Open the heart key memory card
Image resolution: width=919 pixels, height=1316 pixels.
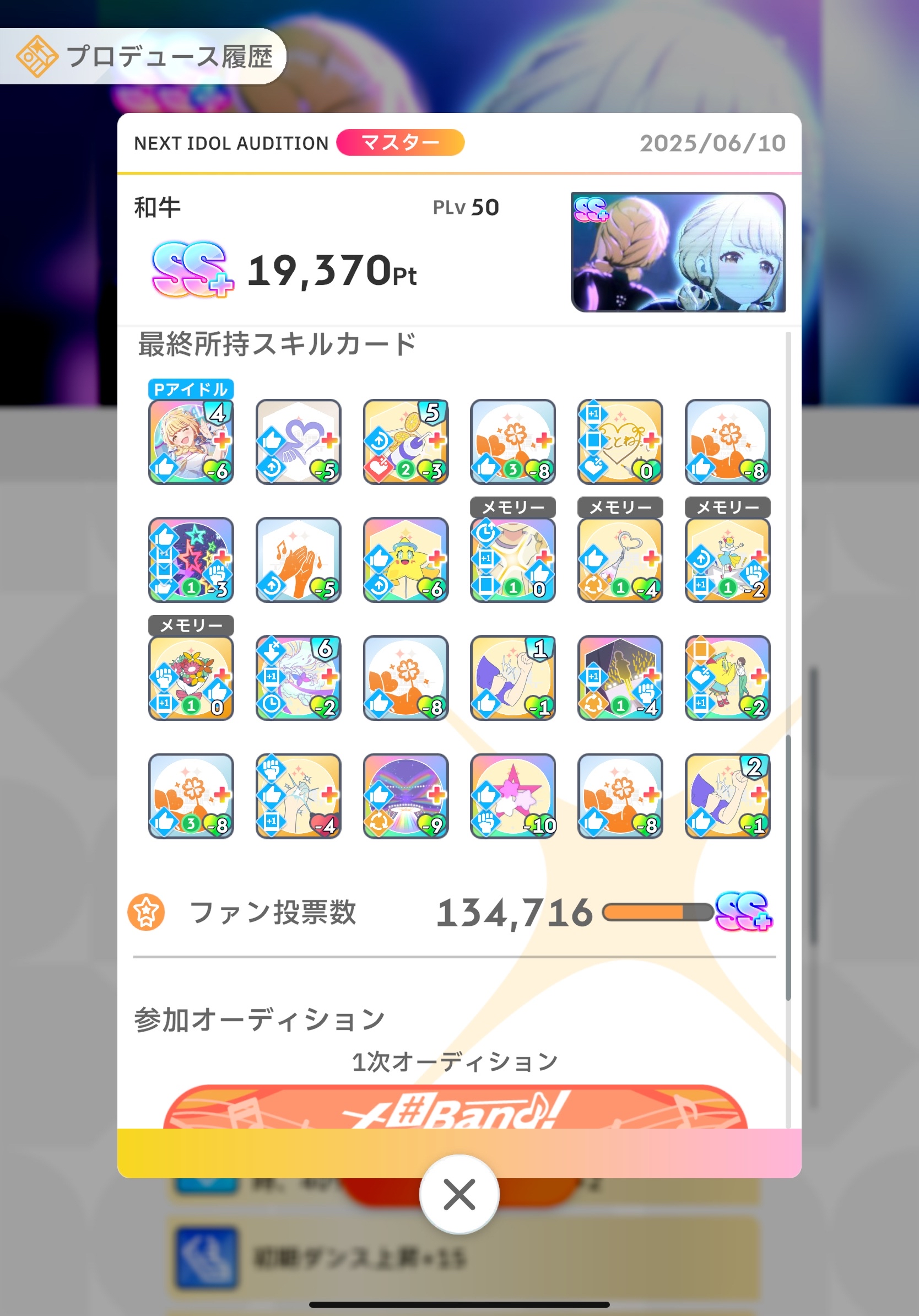[x=620, y=559]
